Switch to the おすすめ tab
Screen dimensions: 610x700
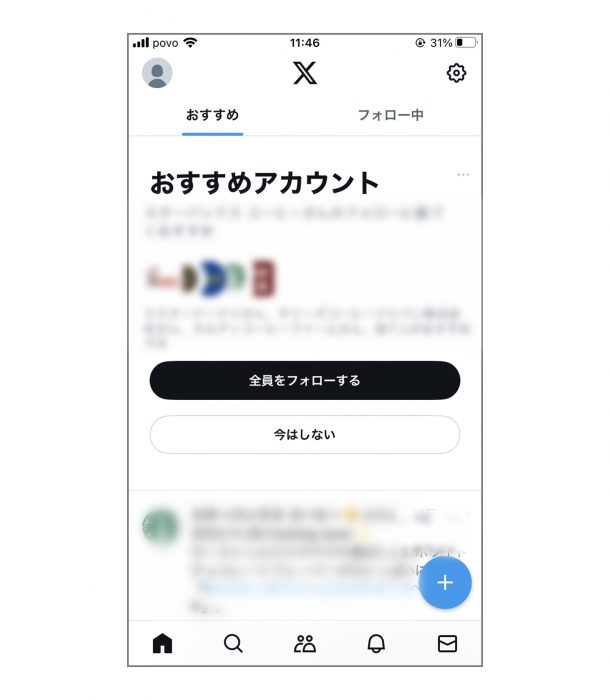(212, 115)
